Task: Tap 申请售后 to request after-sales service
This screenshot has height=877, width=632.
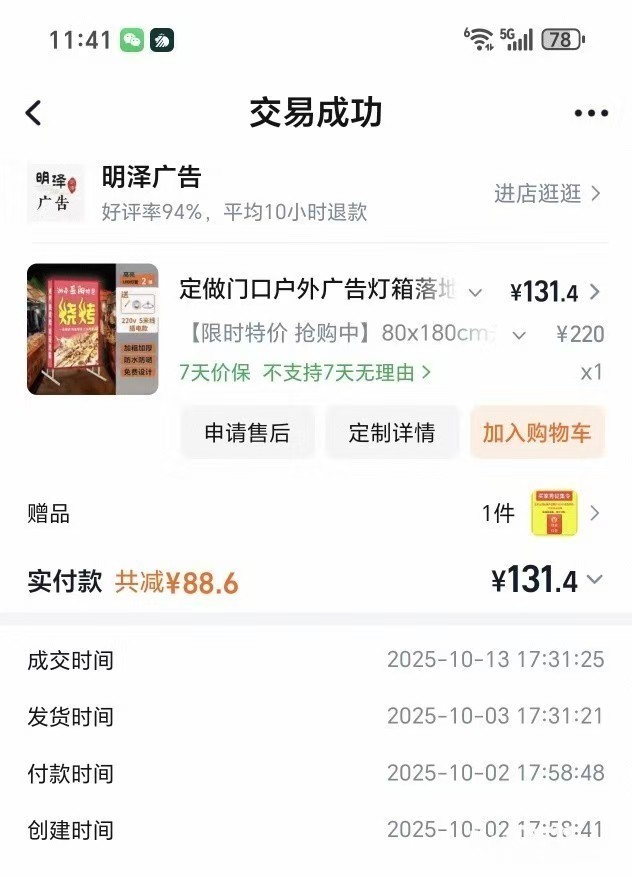Action: pyautogui.click(x=247, y=433)
